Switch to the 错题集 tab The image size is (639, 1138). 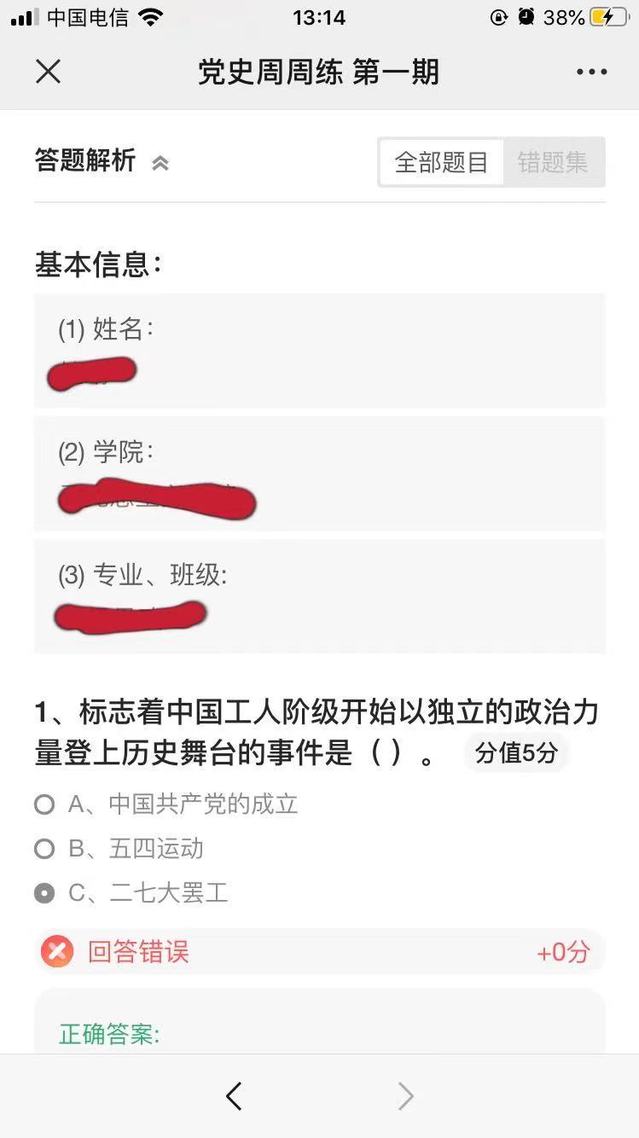click(553, 162)
